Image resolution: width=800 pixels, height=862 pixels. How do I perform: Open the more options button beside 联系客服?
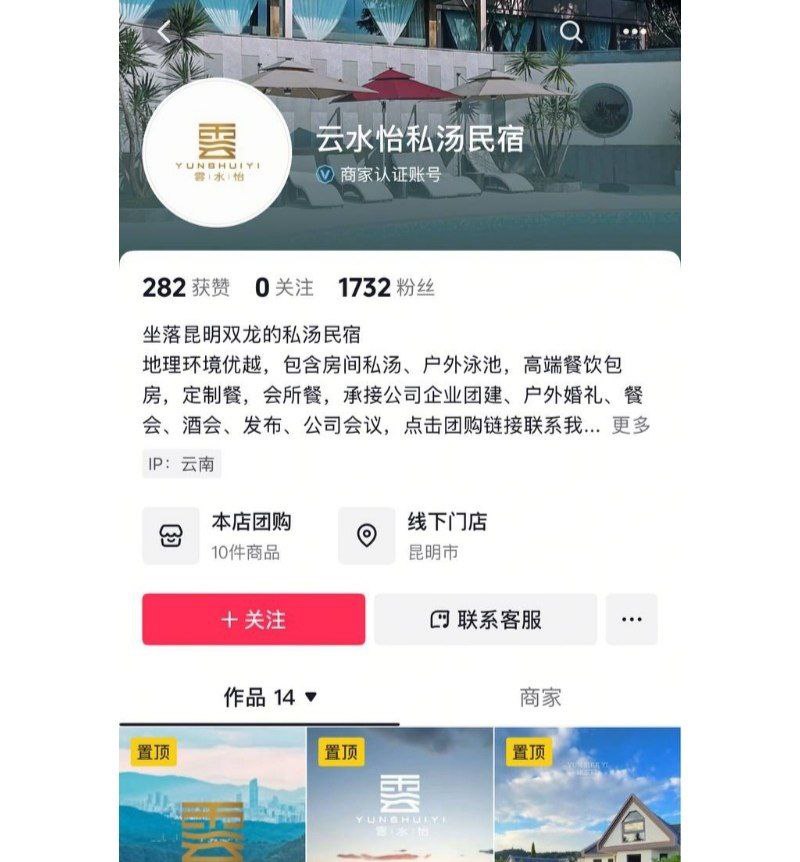[632, 619]
